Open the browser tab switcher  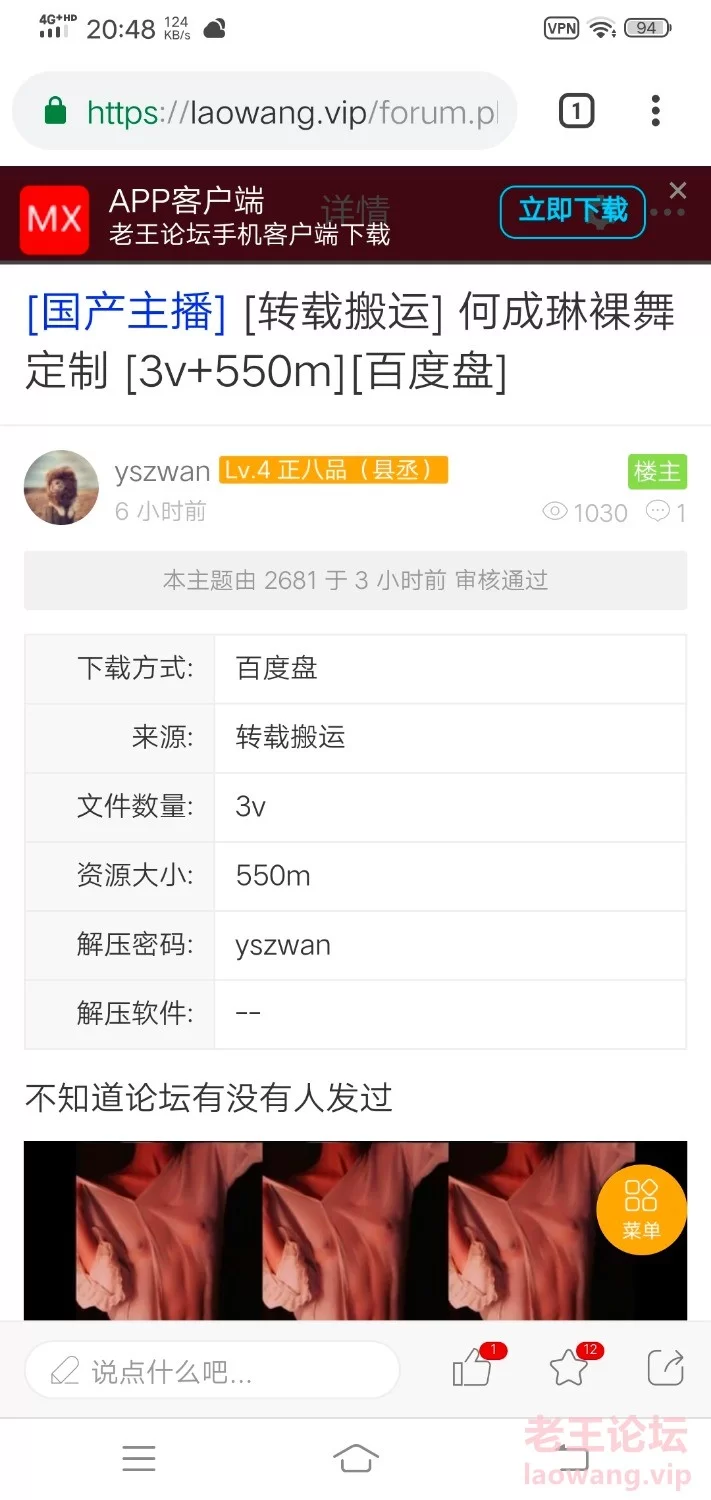(x=576, y=111)
